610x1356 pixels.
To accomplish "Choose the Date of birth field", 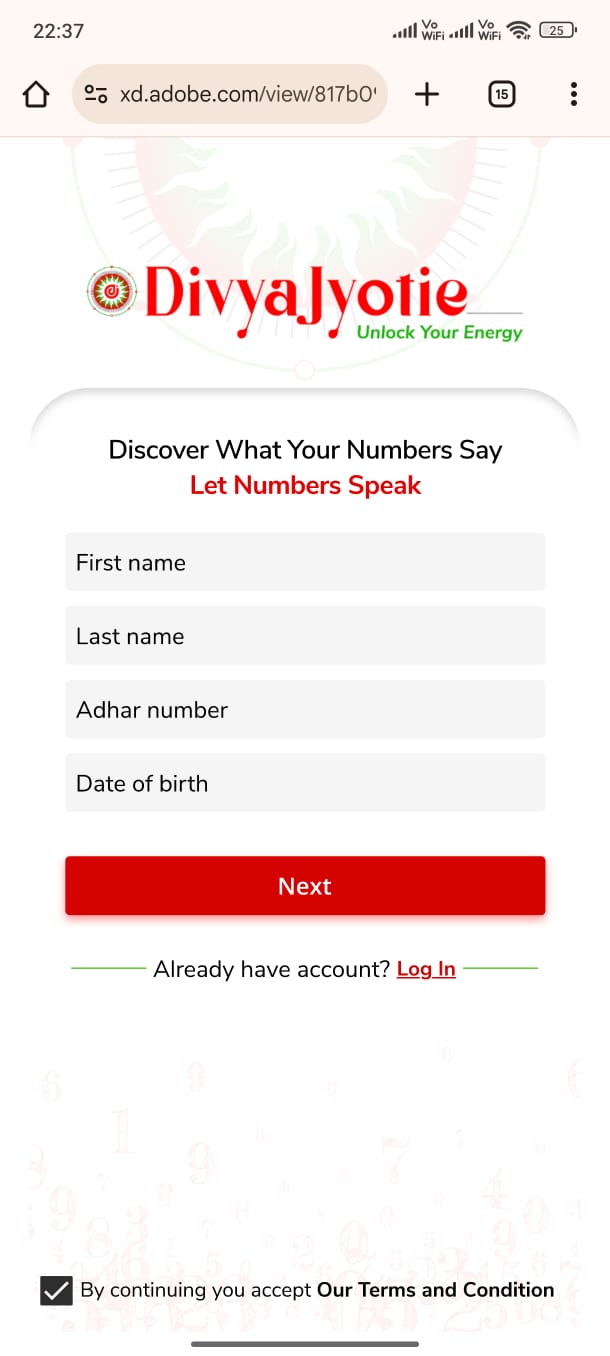I will [305, 783].
